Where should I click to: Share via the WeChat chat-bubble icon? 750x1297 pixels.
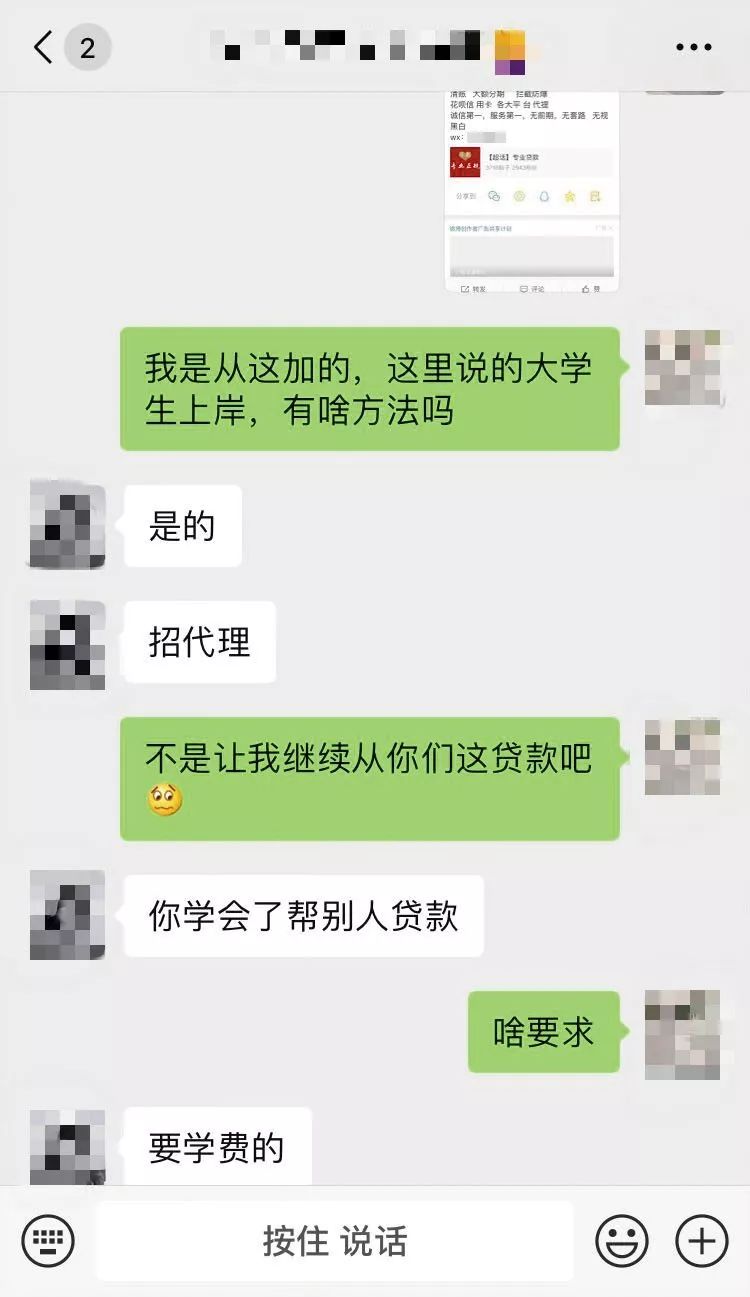[495, 196]
